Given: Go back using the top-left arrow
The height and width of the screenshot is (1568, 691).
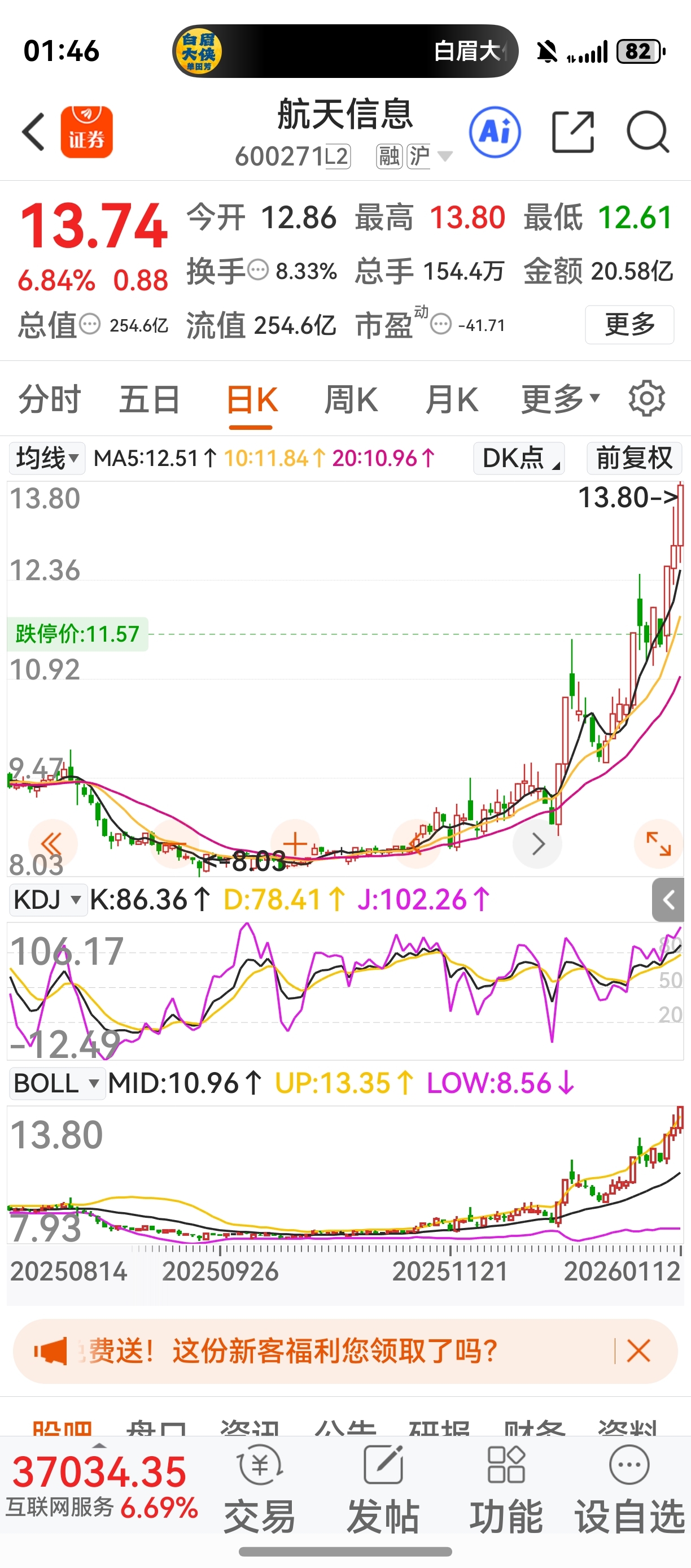Looking at the screenshot, I should (x=33, y=132).
